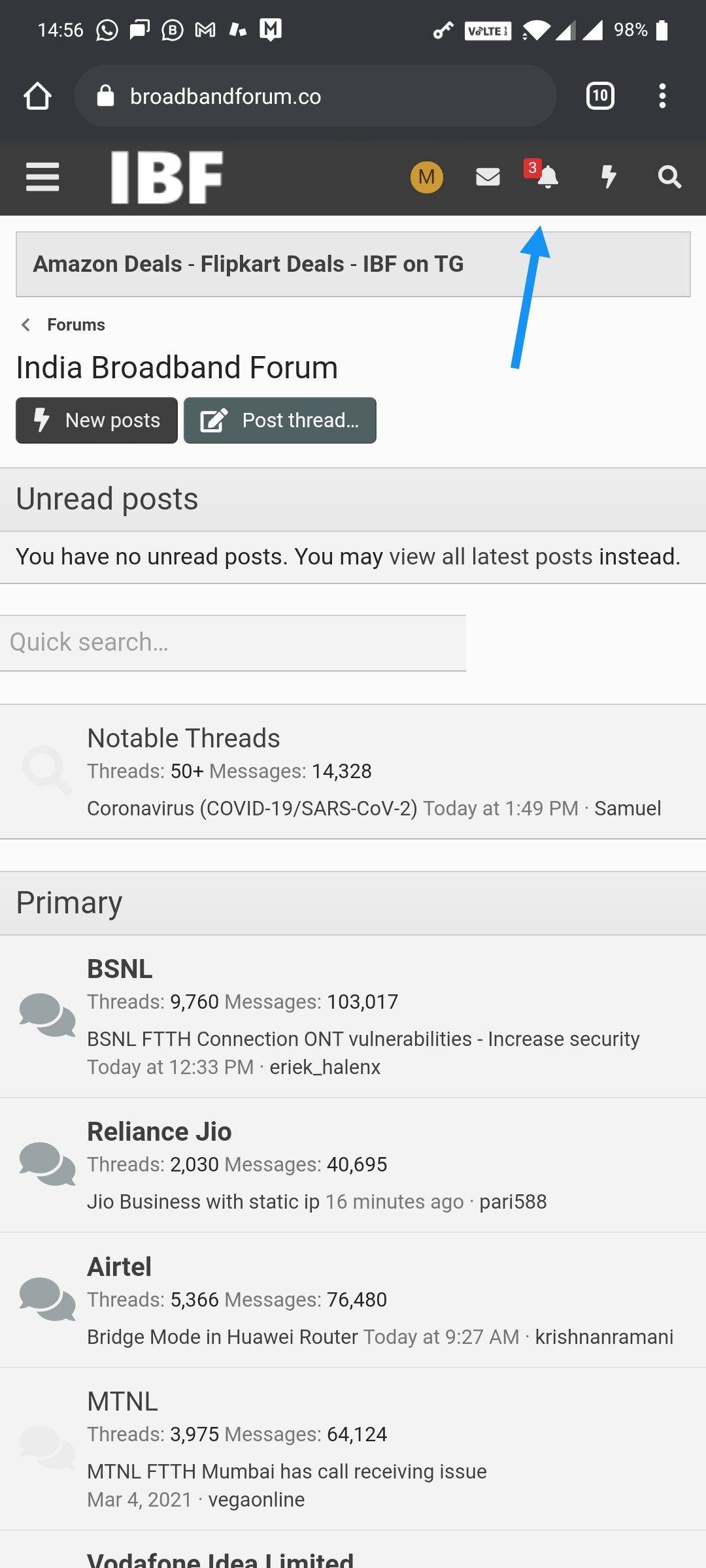Tap the lightning What's new icon
The width and height of the screenshot is (706, 1568).
[609, 177]
